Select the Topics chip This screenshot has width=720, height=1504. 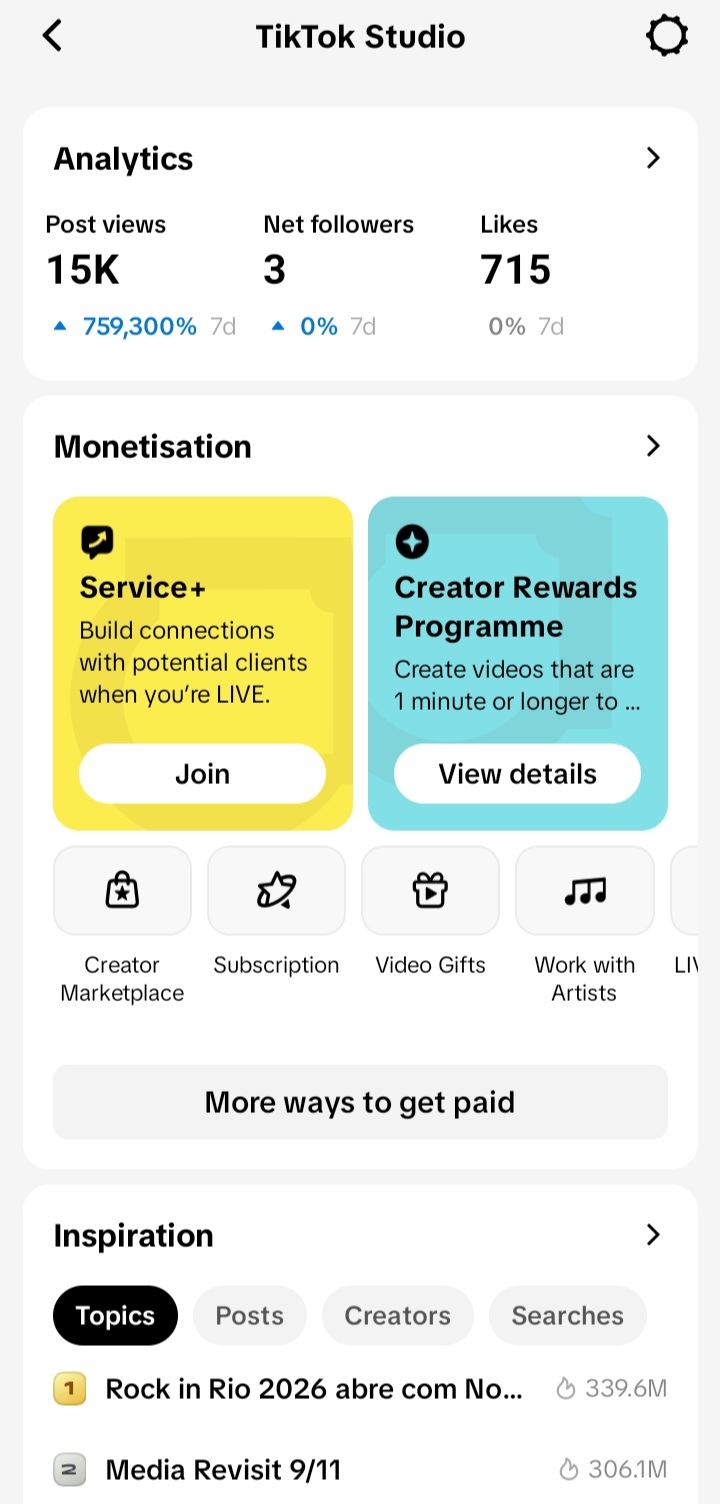click(115, 1316)
